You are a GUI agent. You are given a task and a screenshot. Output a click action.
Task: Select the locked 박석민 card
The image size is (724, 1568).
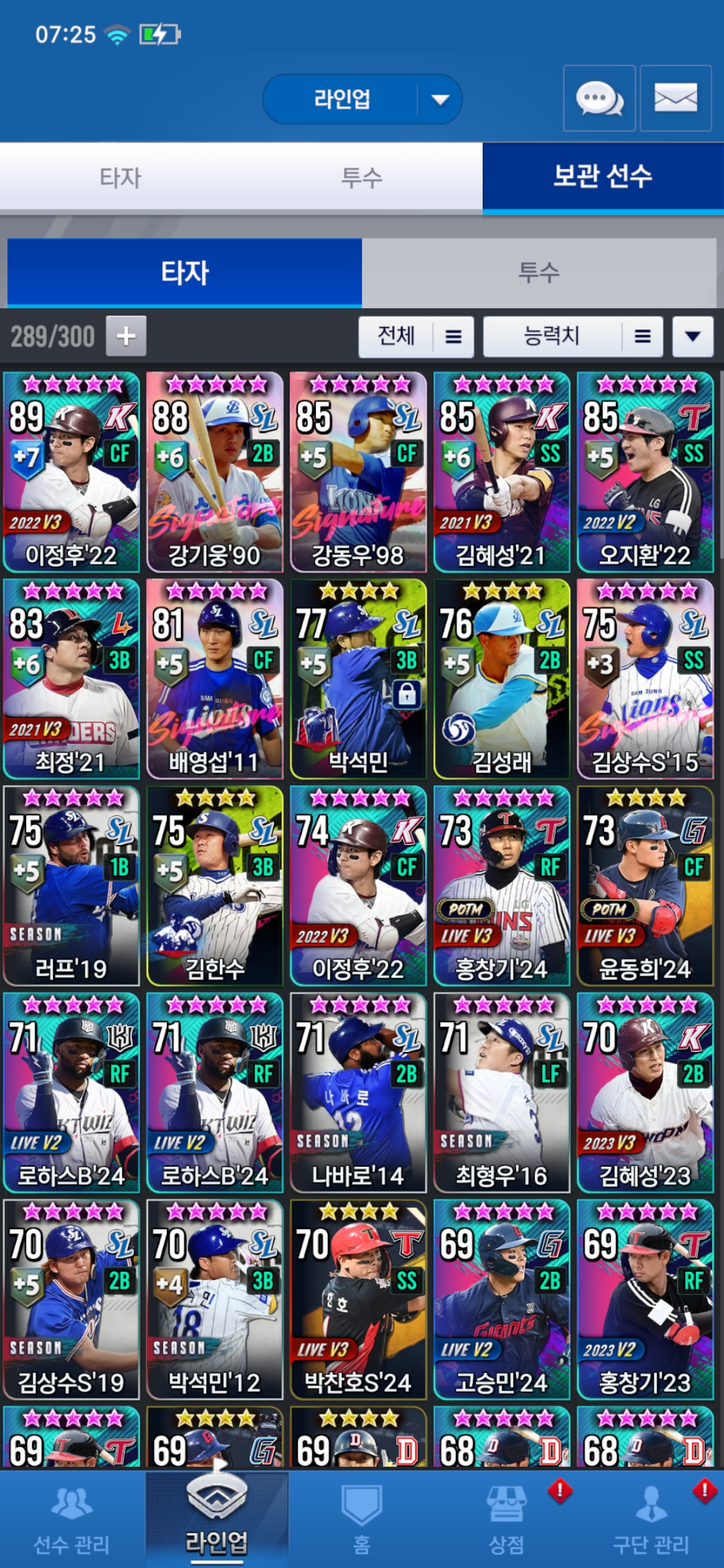click(x=358, y=679)
